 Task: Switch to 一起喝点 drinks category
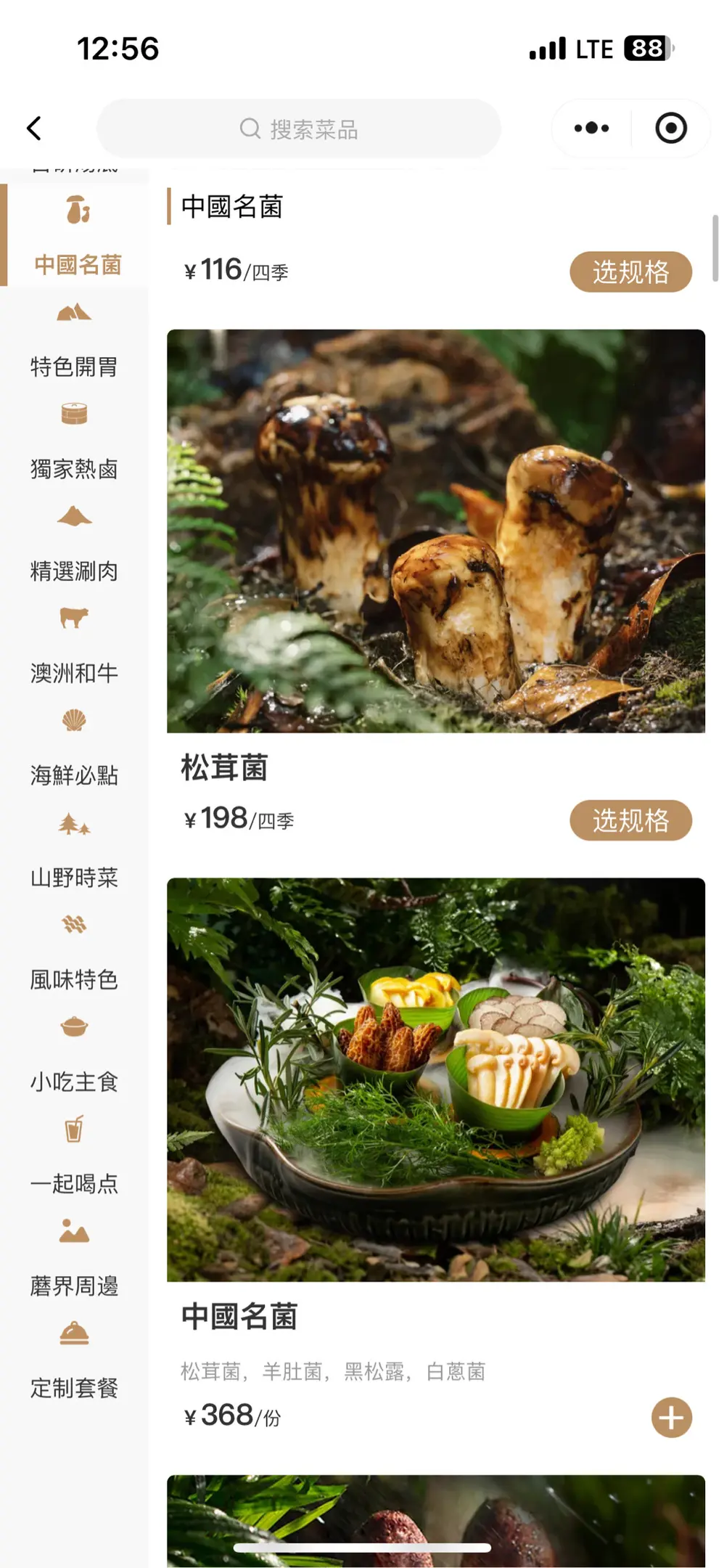[x=74, y=1159]
